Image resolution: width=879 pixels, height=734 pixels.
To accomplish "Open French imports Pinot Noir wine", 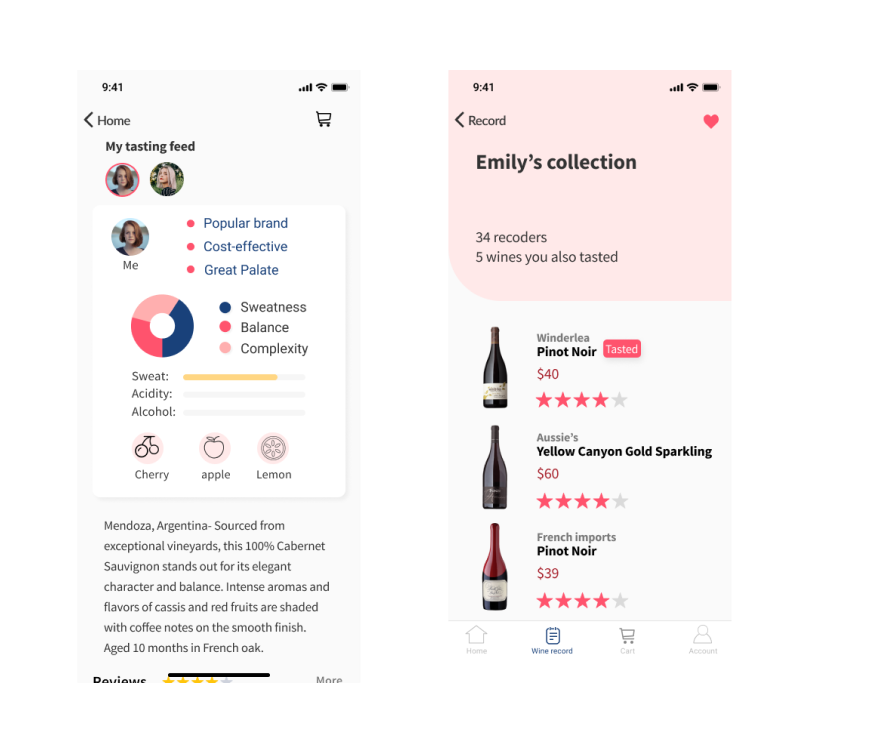I will pyautogui.click(x=566, y=551).
